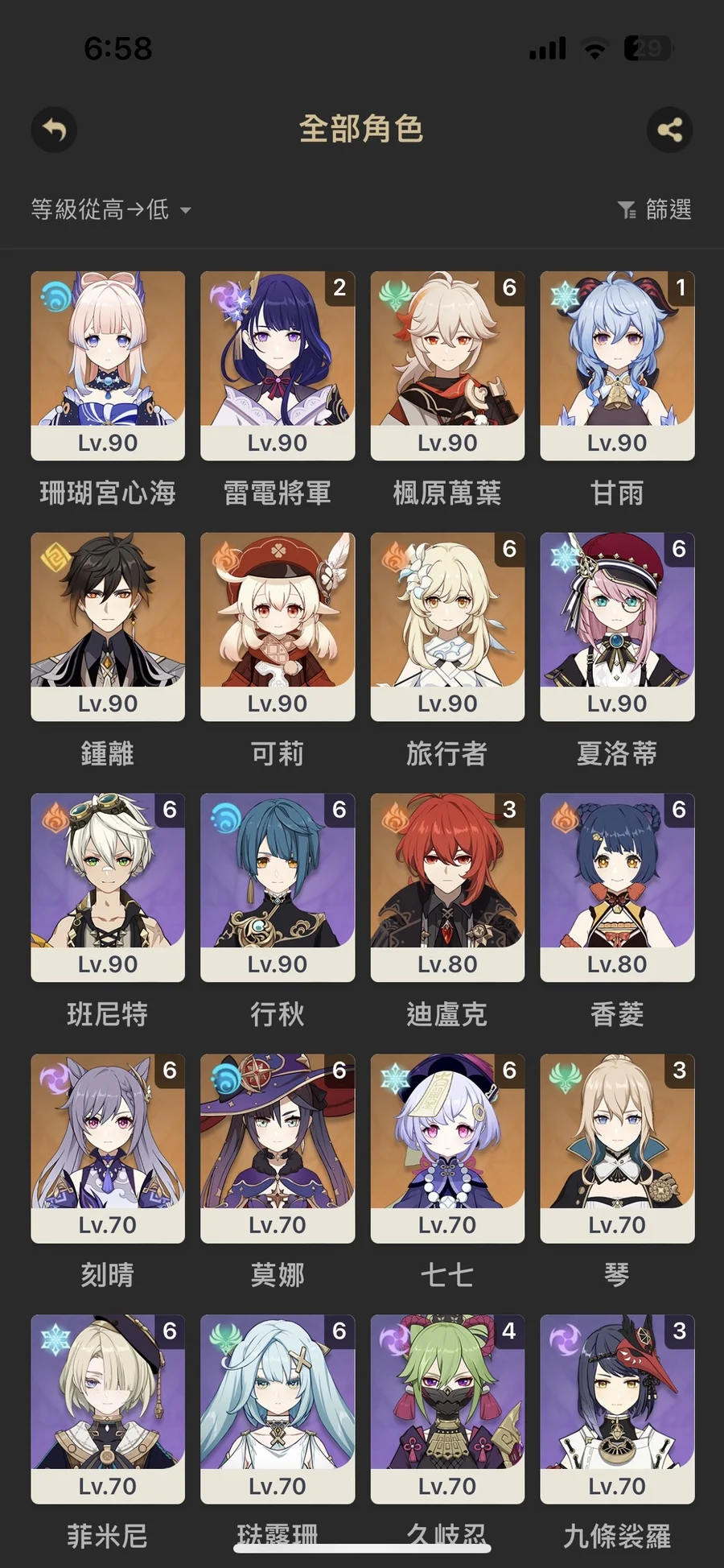Select the 雷電將軍 character card
This screenshot has height=1568, width=724.
[278, 366]
